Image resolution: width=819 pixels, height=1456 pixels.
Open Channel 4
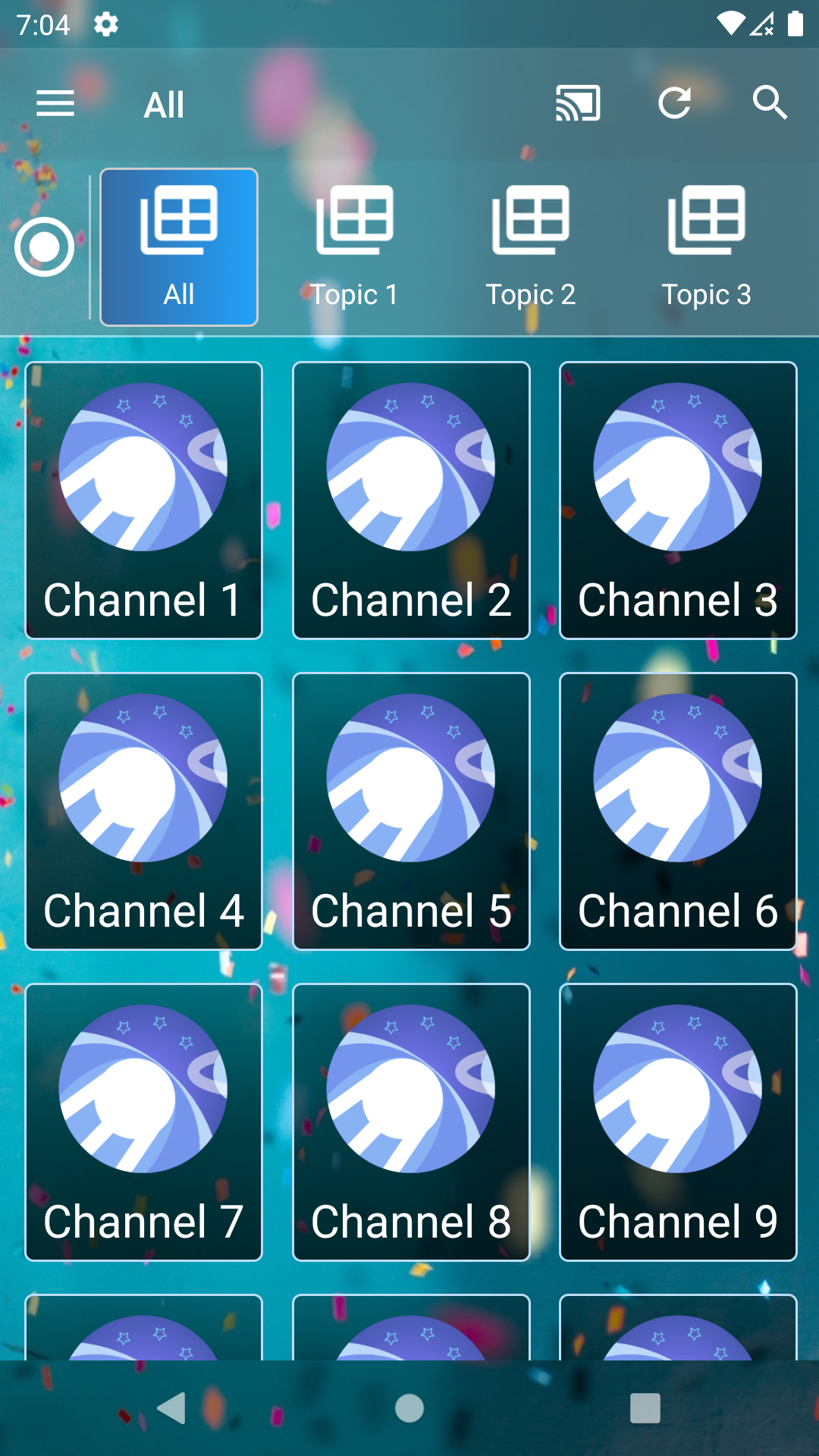[144, 811]
